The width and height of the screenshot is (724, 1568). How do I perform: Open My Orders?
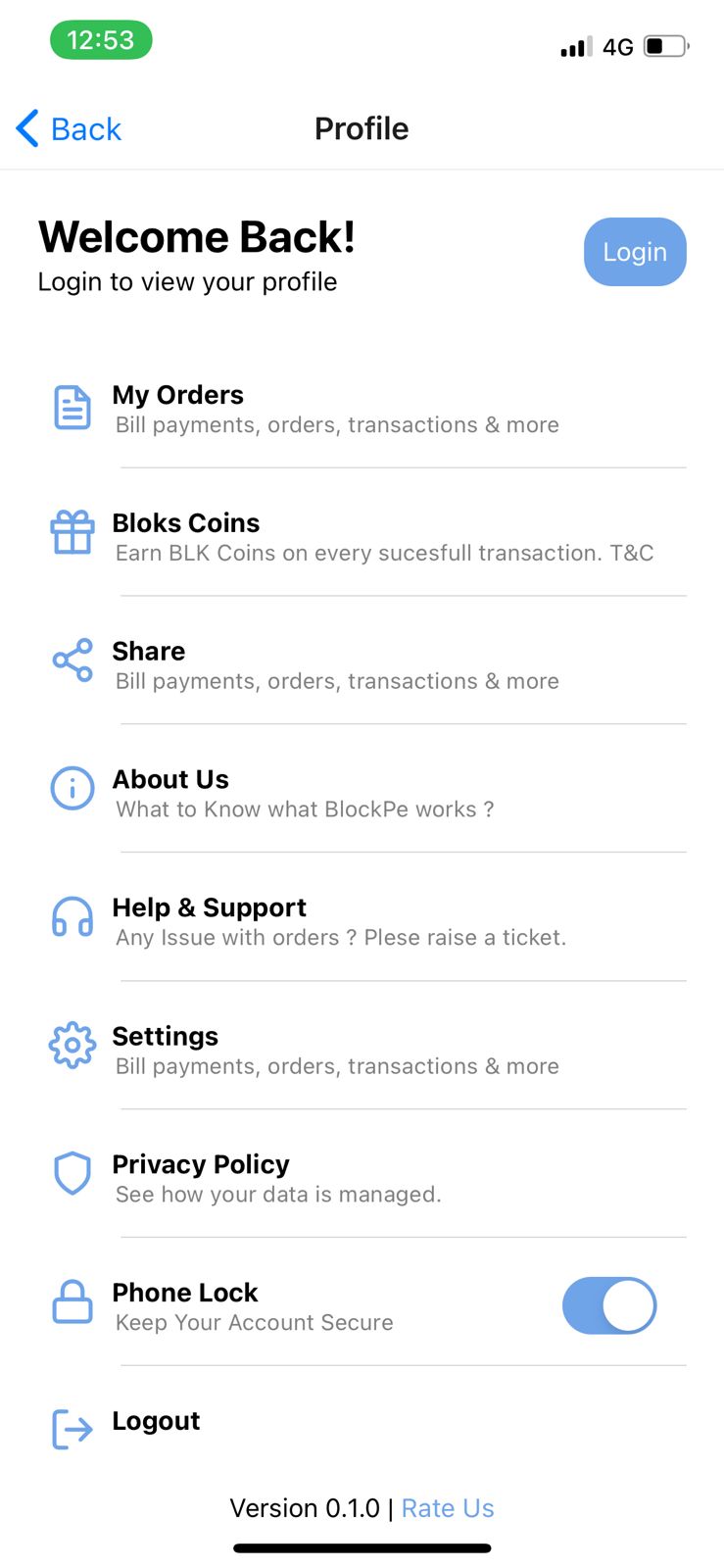(362, 409)
